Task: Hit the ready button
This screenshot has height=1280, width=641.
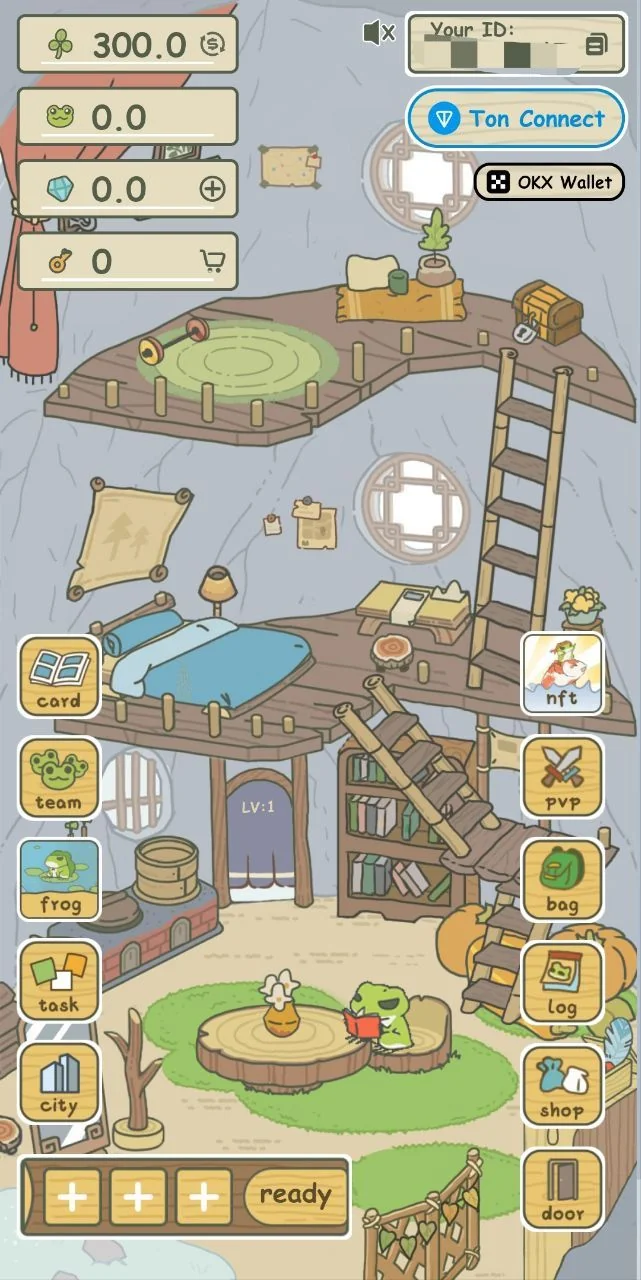Action: [294, 1196]
